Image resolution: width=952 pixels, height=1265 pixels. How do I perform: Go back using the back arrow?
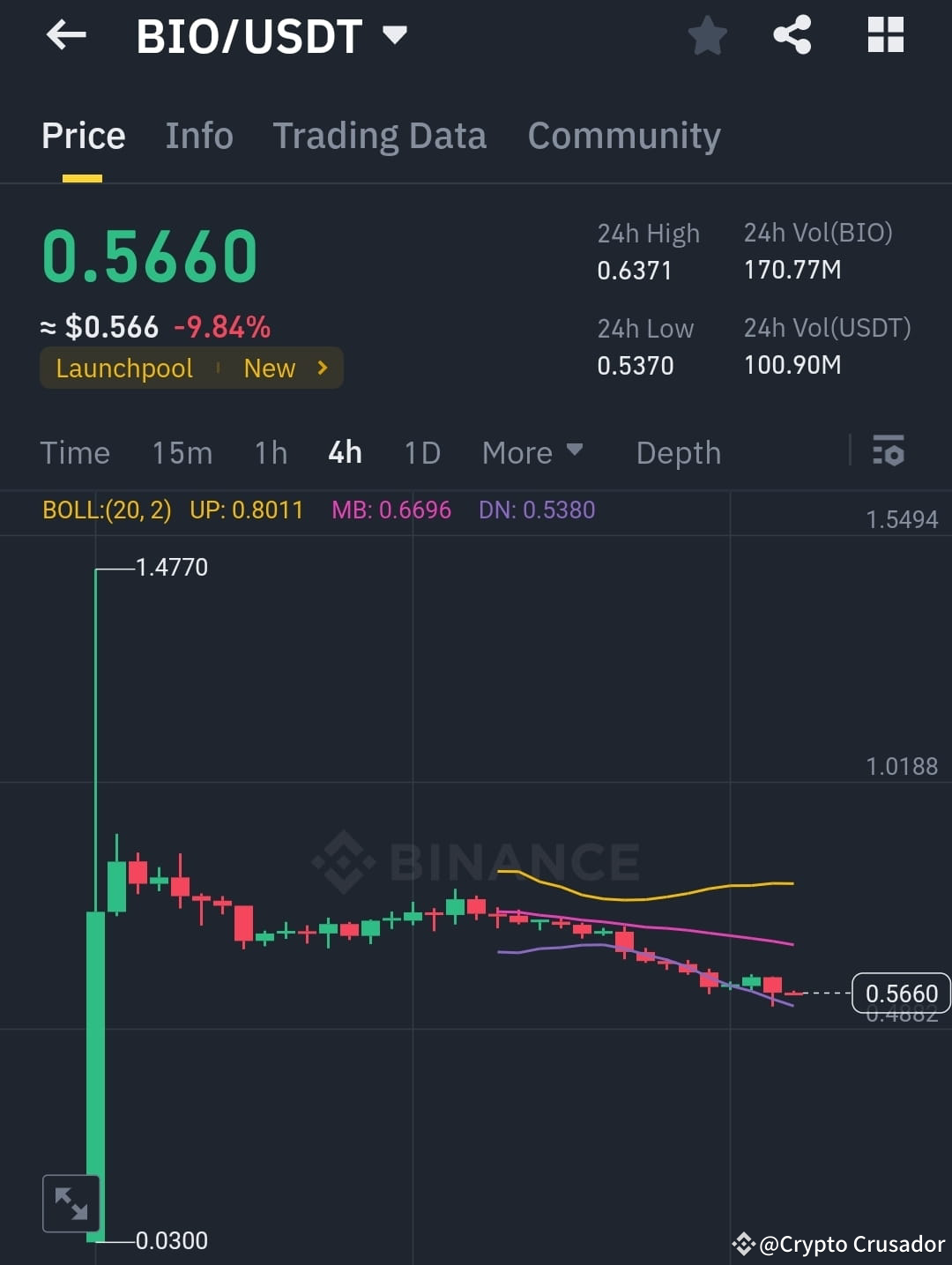(x=65, y=35)
